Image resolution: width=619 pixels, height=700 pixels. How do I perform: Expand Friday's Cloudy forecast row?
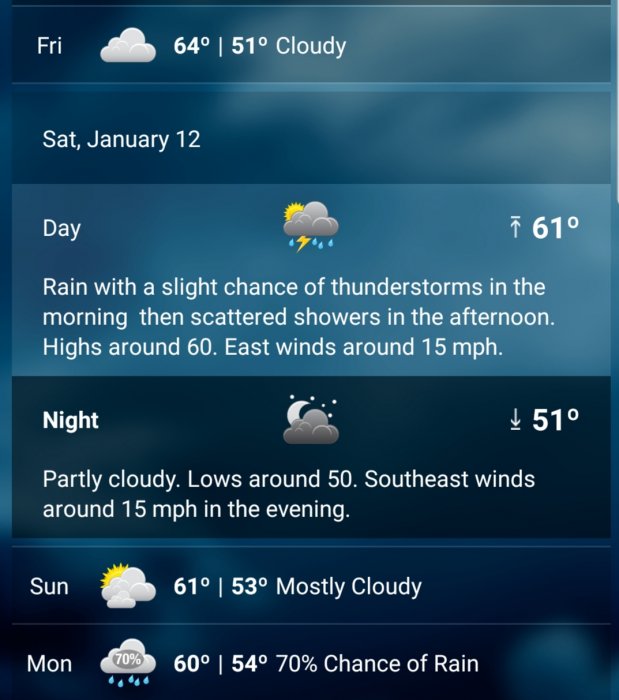310,46
